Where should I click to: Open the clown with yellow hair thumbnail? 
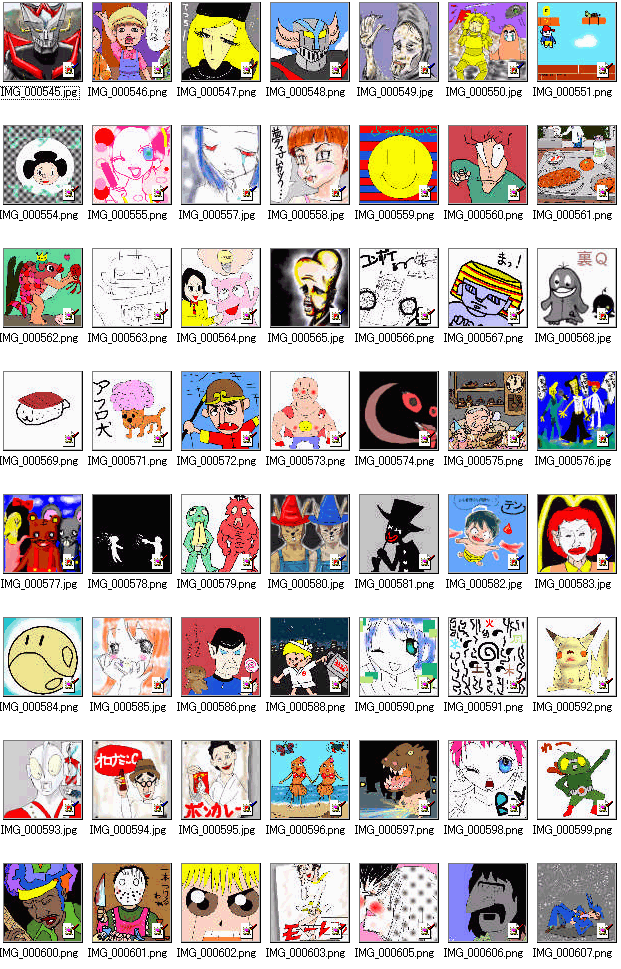[x=576, y=533]
